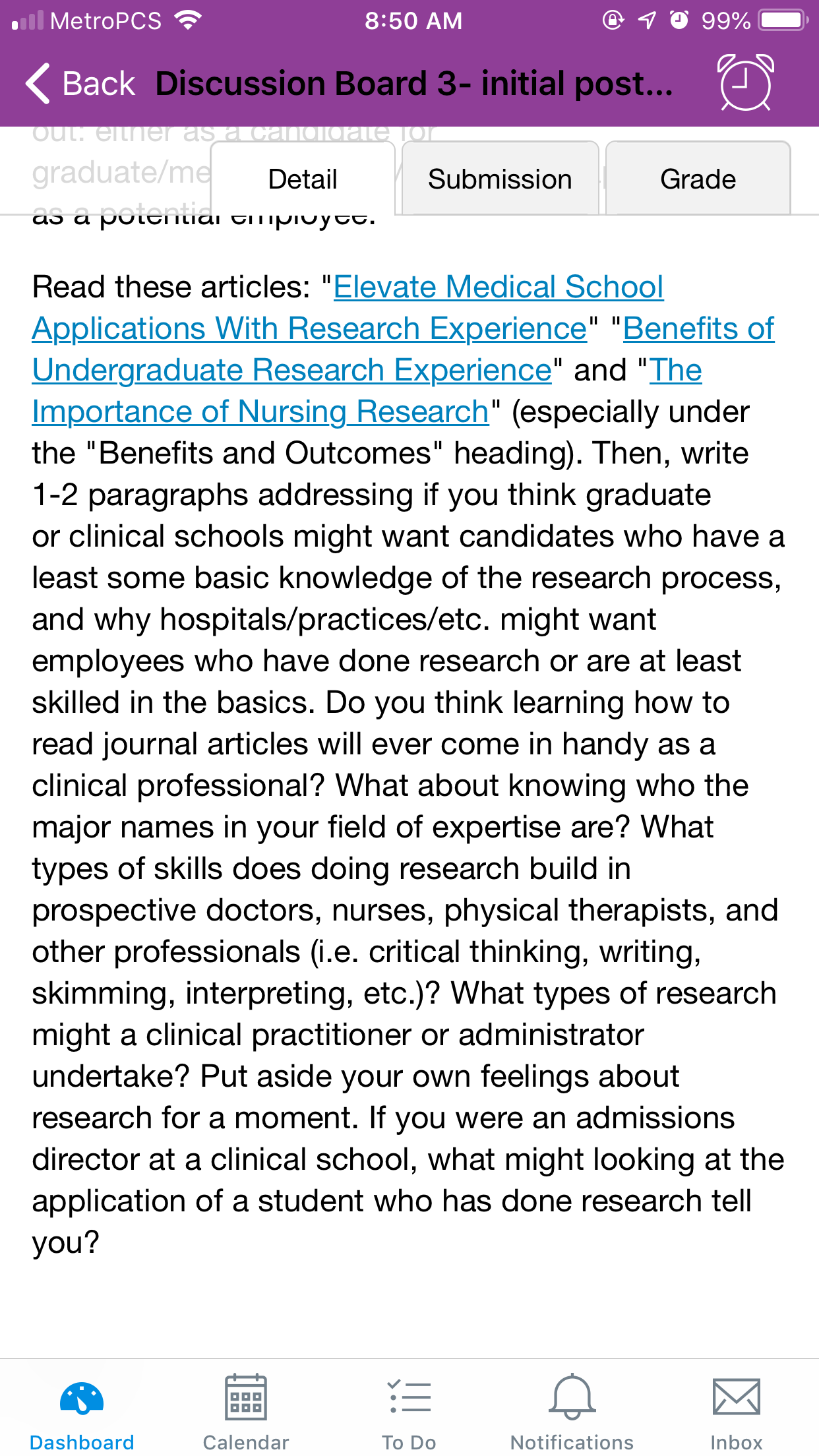Screen dimensions: 819x1456
Task: Open Elevate Medical School Applications article link
Action: point(348,307)
